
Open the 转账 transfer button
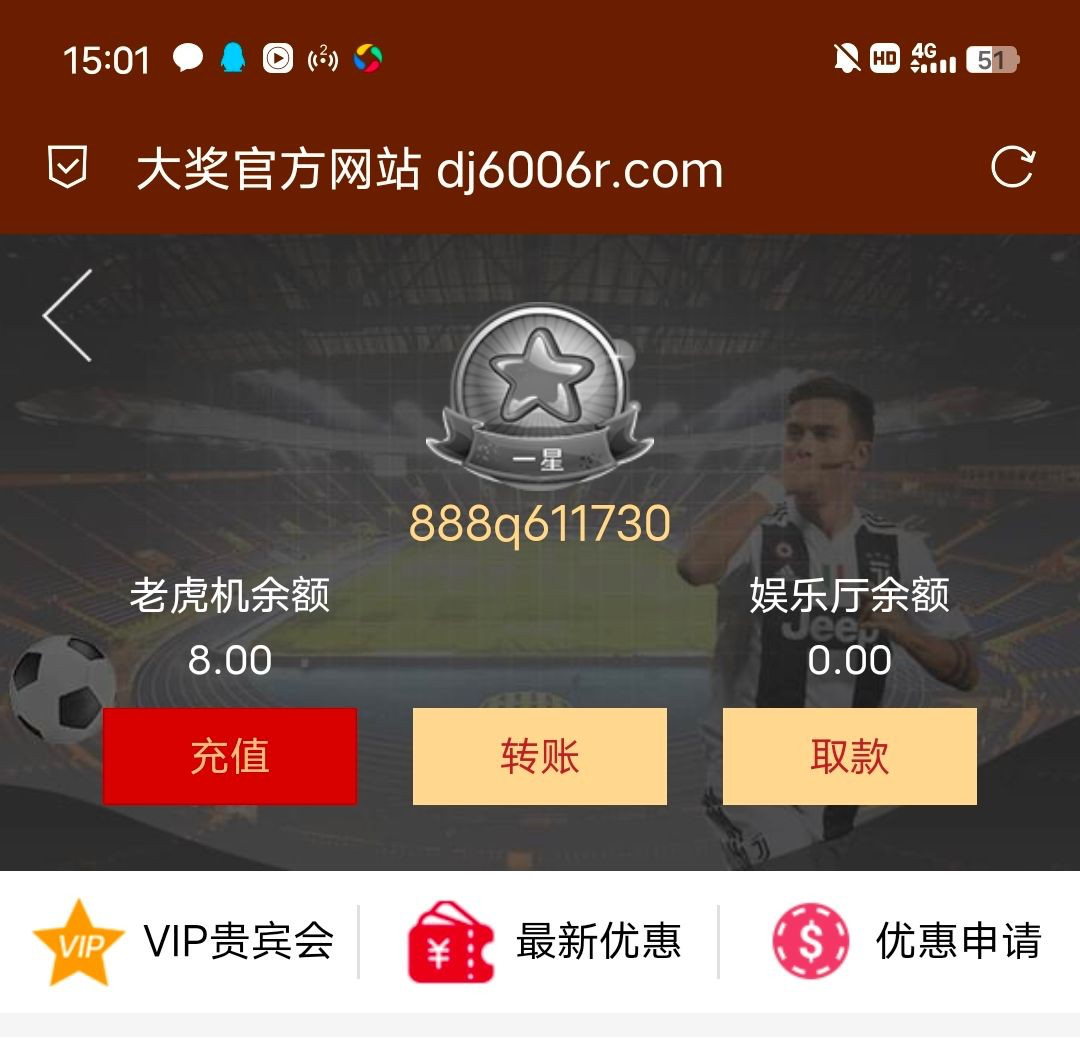coord(540,757)
